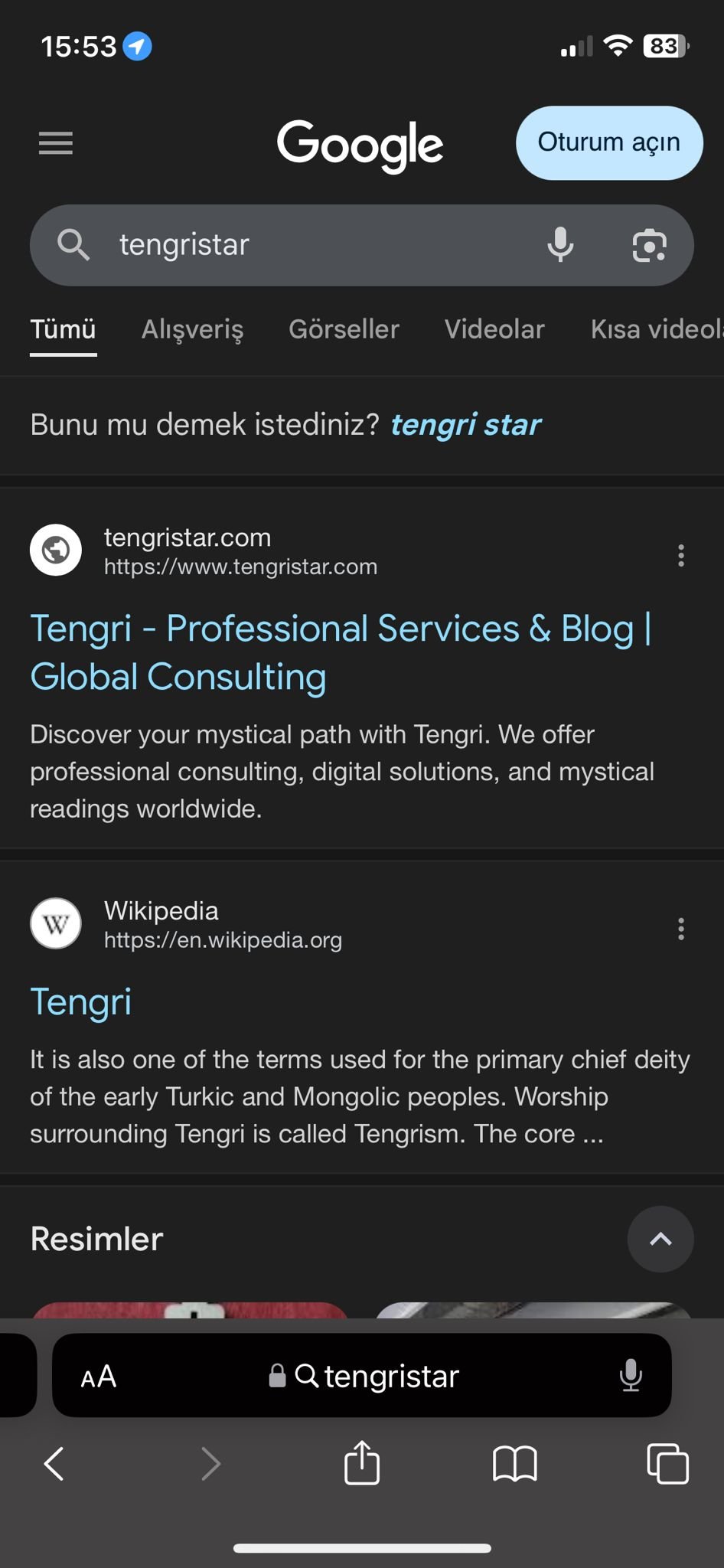This screenshot has height=1568, width=724.
Task: Open Safari AA page settings
Action: pos(99,1377)
